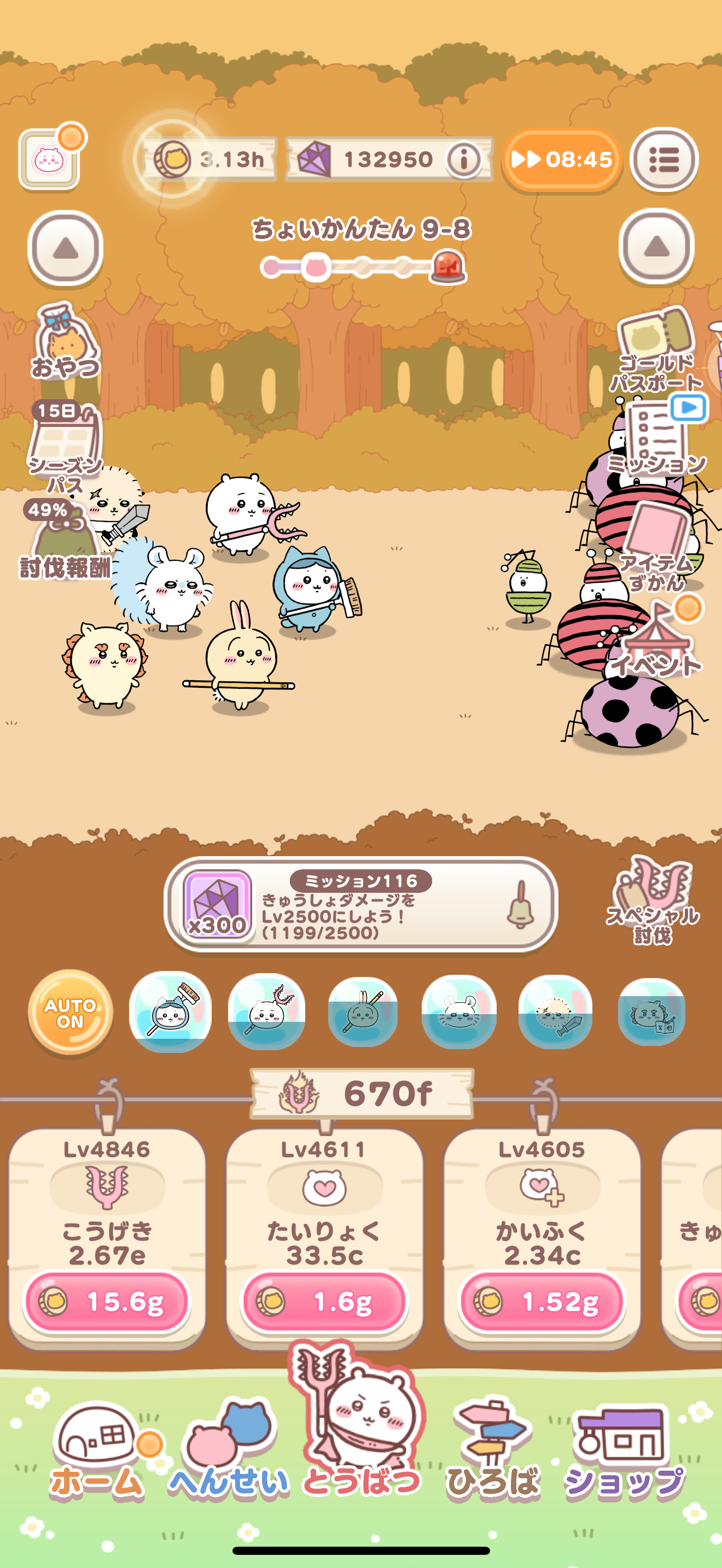Open the hamburger list menu

pos(663,160)
